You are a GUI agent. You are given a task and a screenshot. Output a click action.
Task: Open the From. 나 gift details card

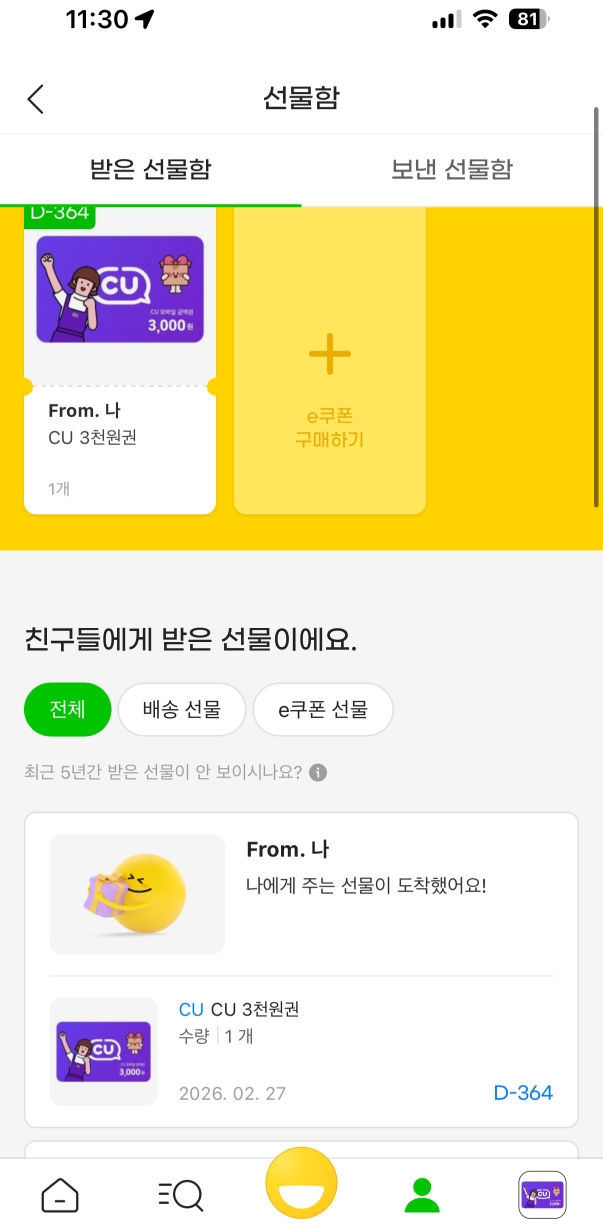(301, 893)
